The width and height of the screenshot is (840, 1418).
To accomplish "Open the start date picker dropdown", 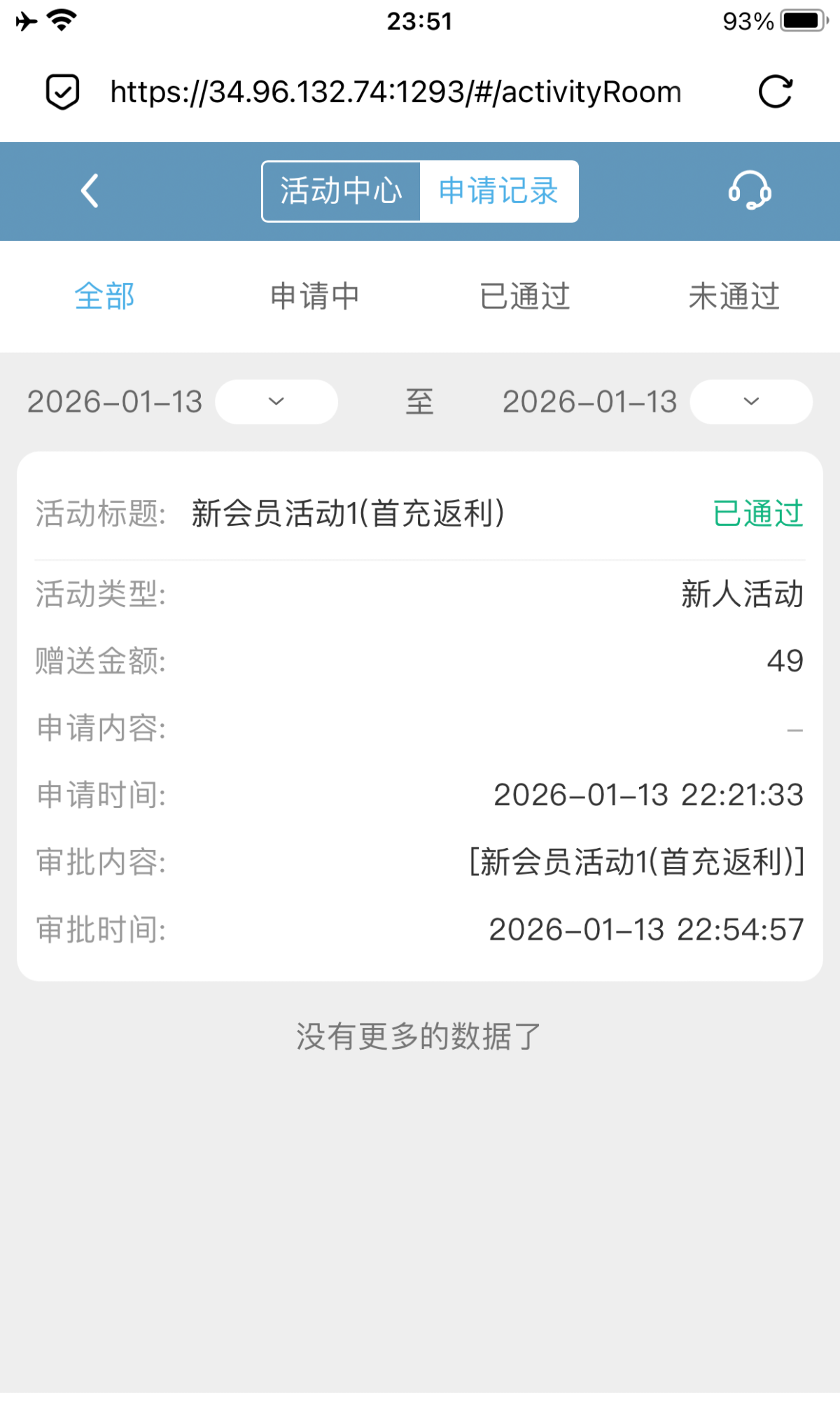I will pyautogui.click(x=276, y=401).
